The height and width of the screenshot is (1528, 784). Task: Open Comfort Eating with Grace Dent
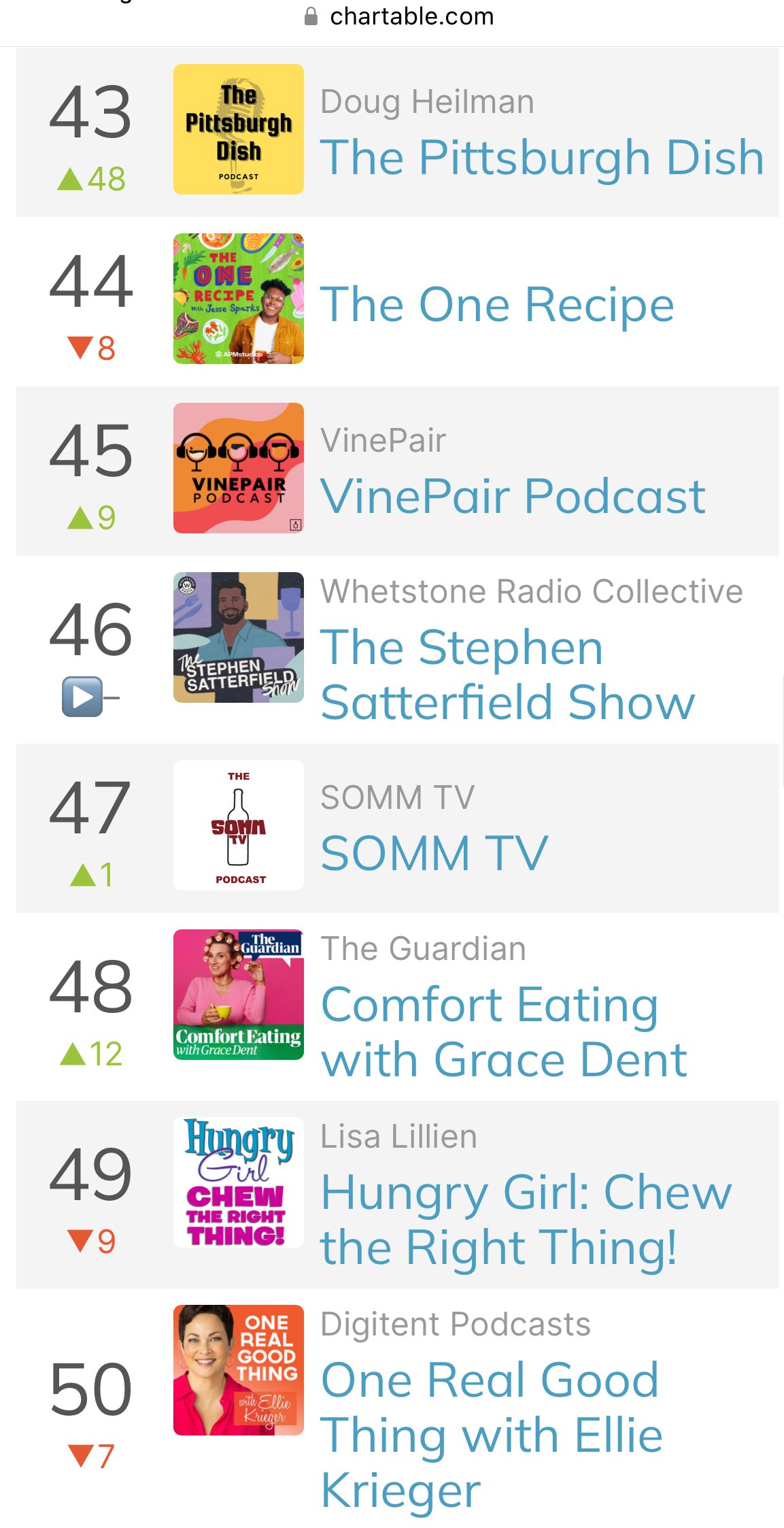503,1031
